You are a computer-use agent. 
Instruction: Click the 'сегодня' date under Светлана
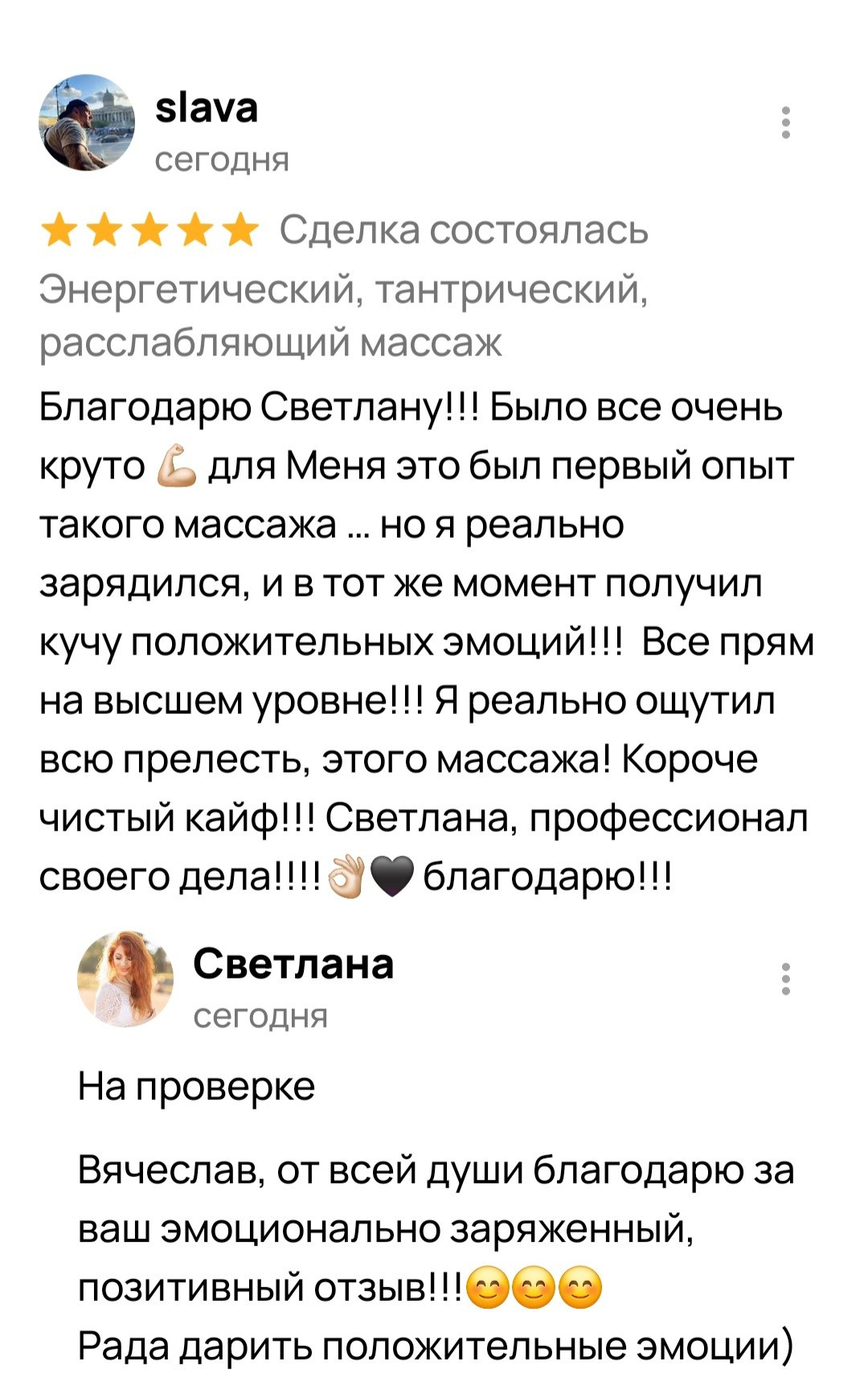pyautogui.click(x=261, y=1015)
